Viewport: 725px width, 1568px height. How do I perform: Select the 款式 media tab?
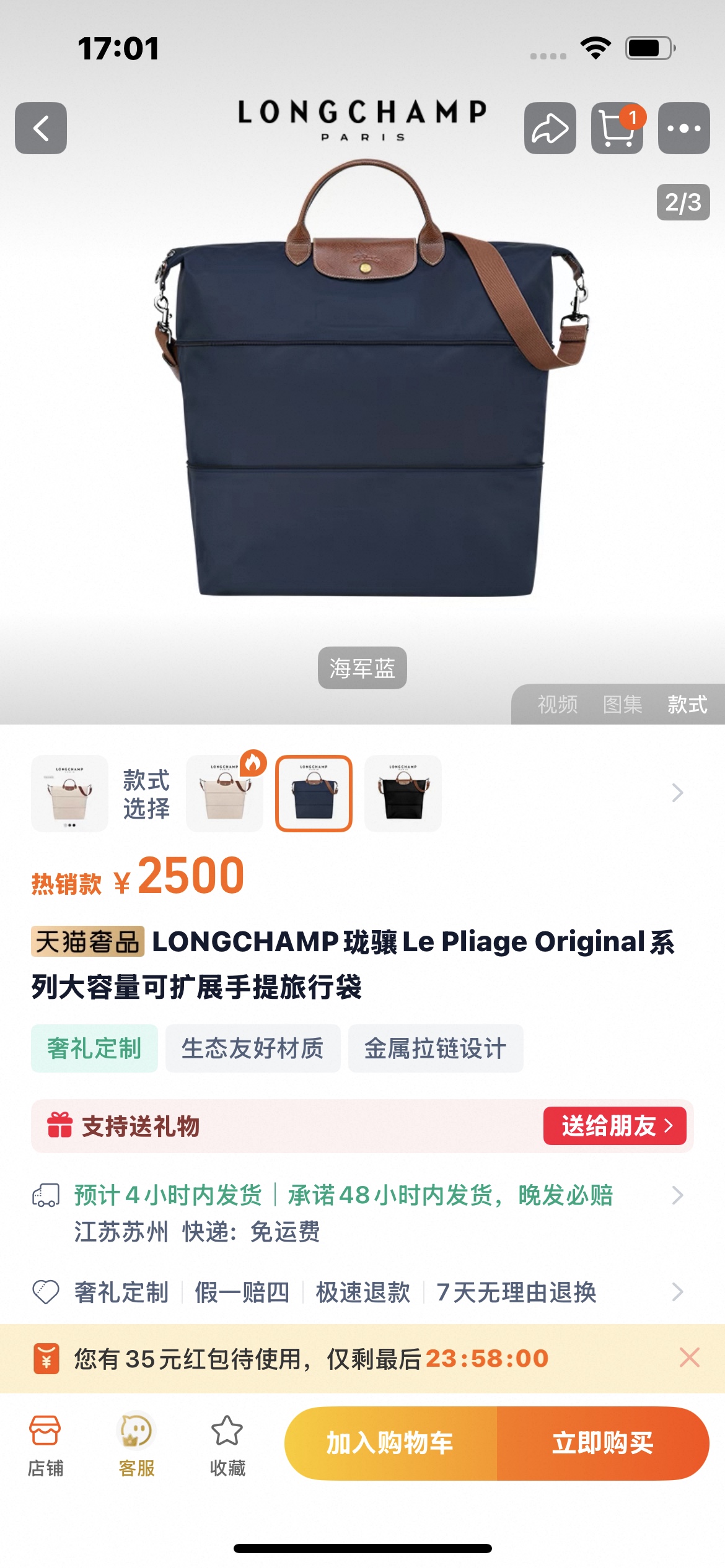[x=687, y=704]
